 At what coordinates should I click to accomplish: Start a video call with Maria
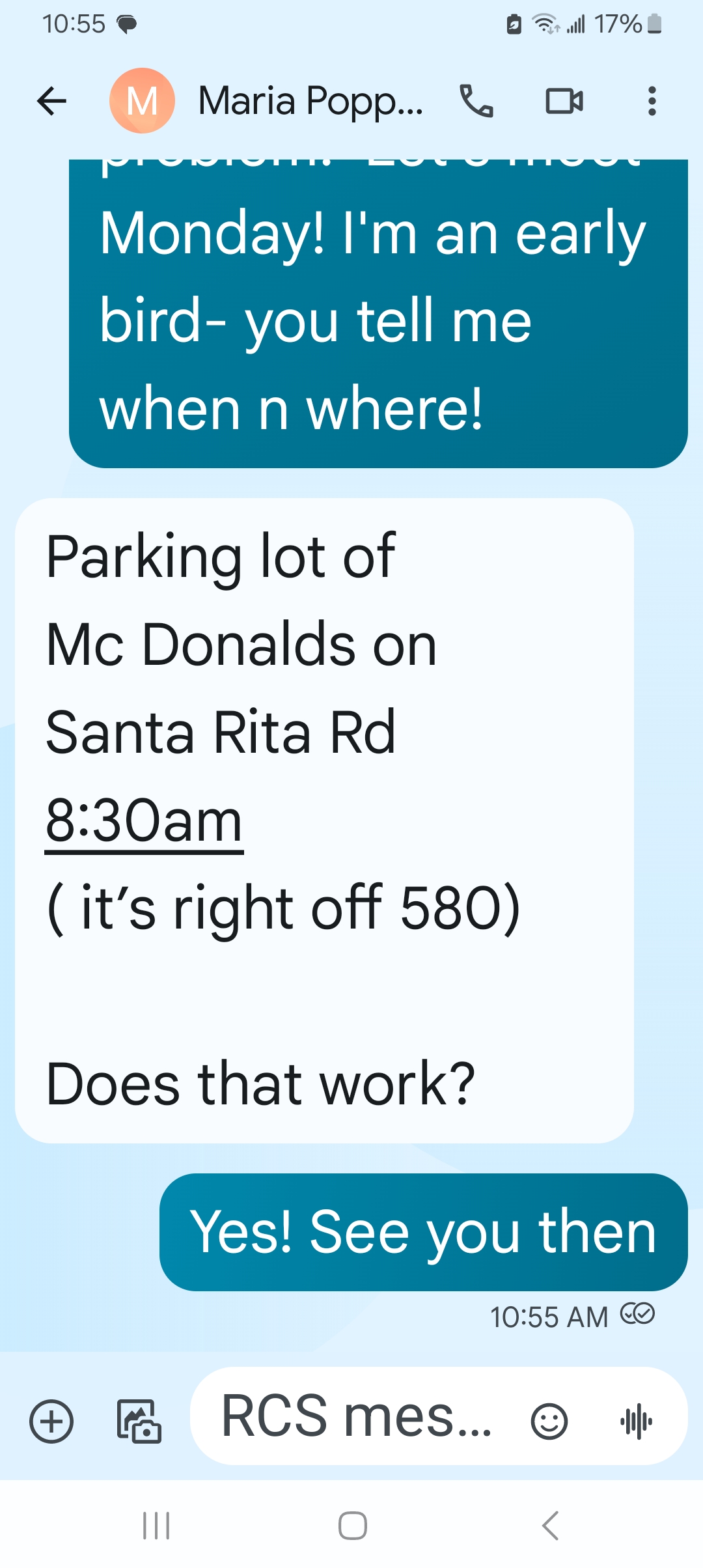564,101
